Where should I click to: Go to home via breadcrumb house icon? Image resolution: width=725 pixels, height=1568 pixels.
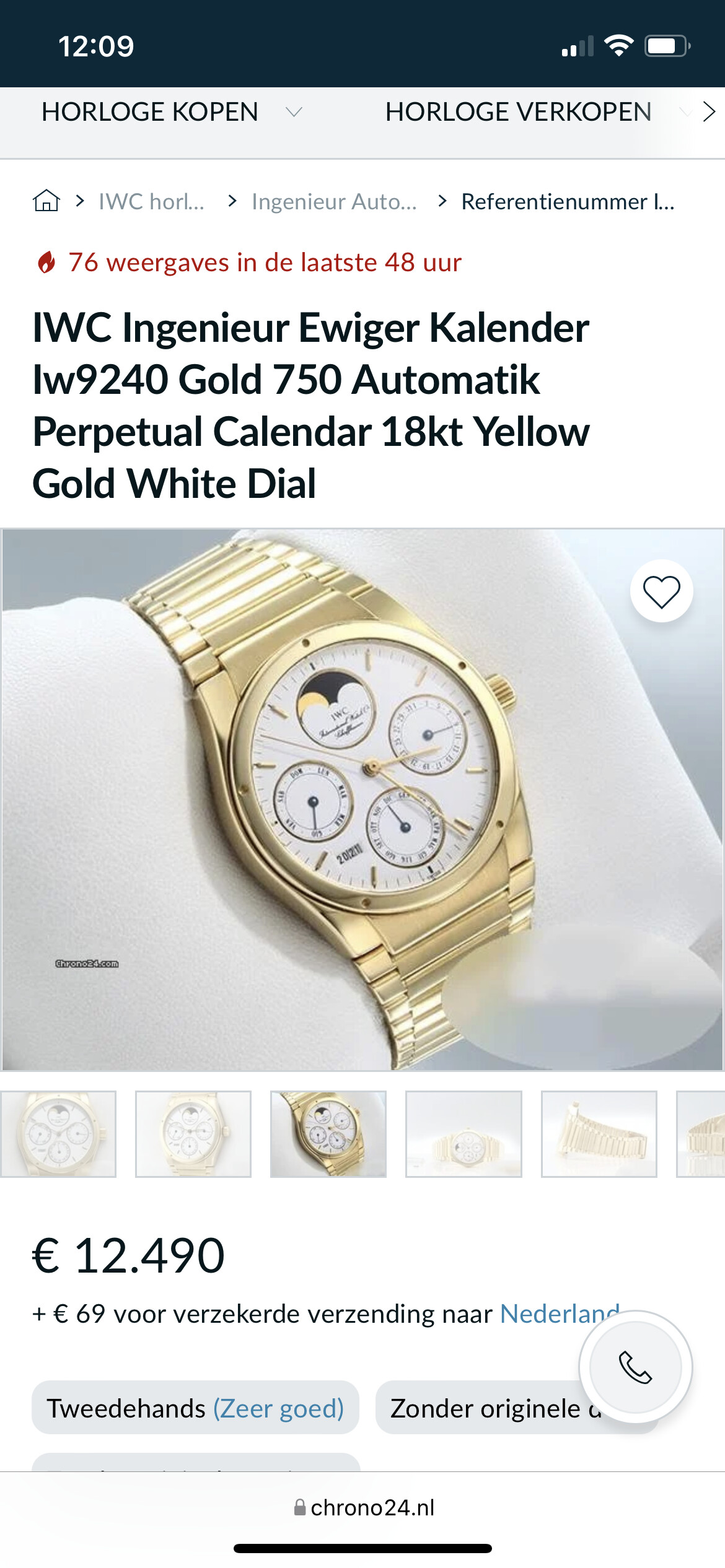pyautogui.click(x=46, y=201)
